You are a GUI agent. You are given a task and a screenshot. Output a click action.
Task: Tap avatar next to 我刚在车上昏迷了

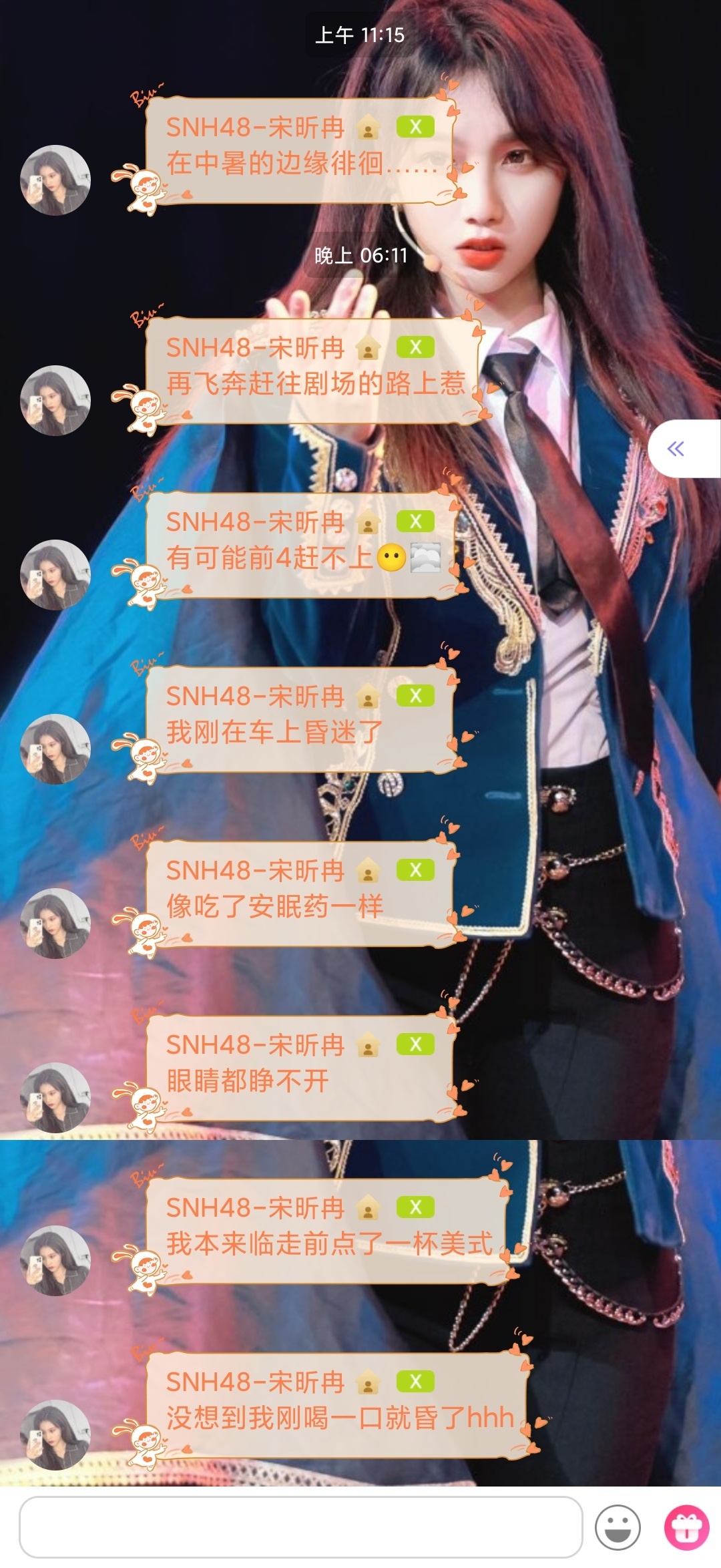(55, 749)
